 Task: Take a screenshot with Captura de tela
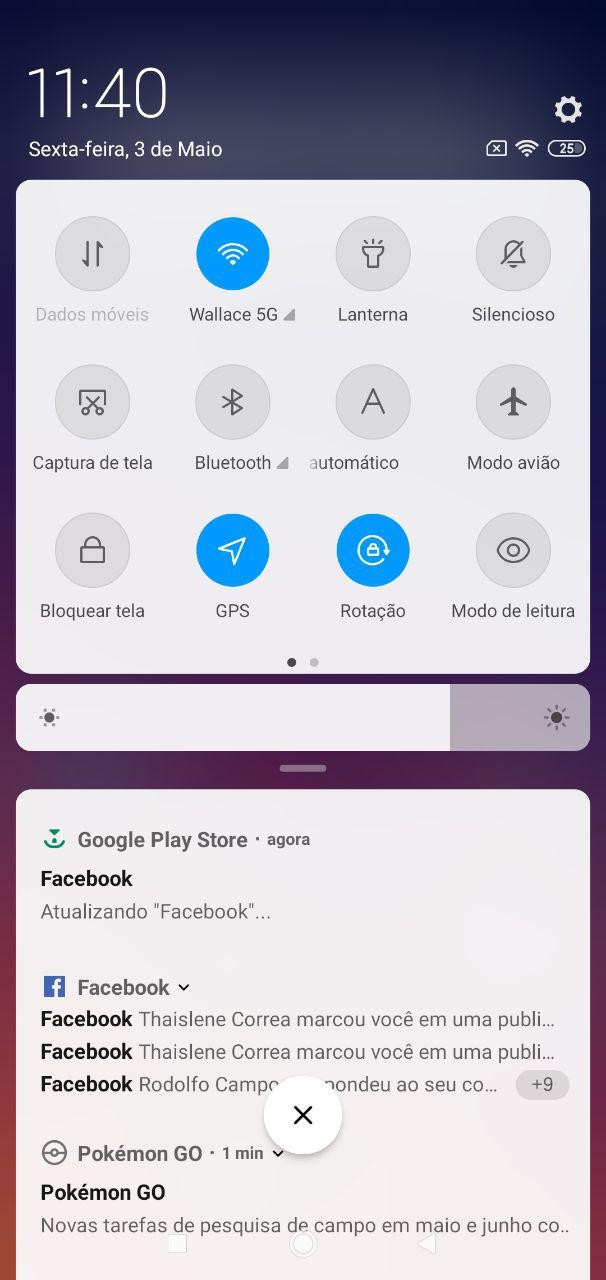click(93, 402)
